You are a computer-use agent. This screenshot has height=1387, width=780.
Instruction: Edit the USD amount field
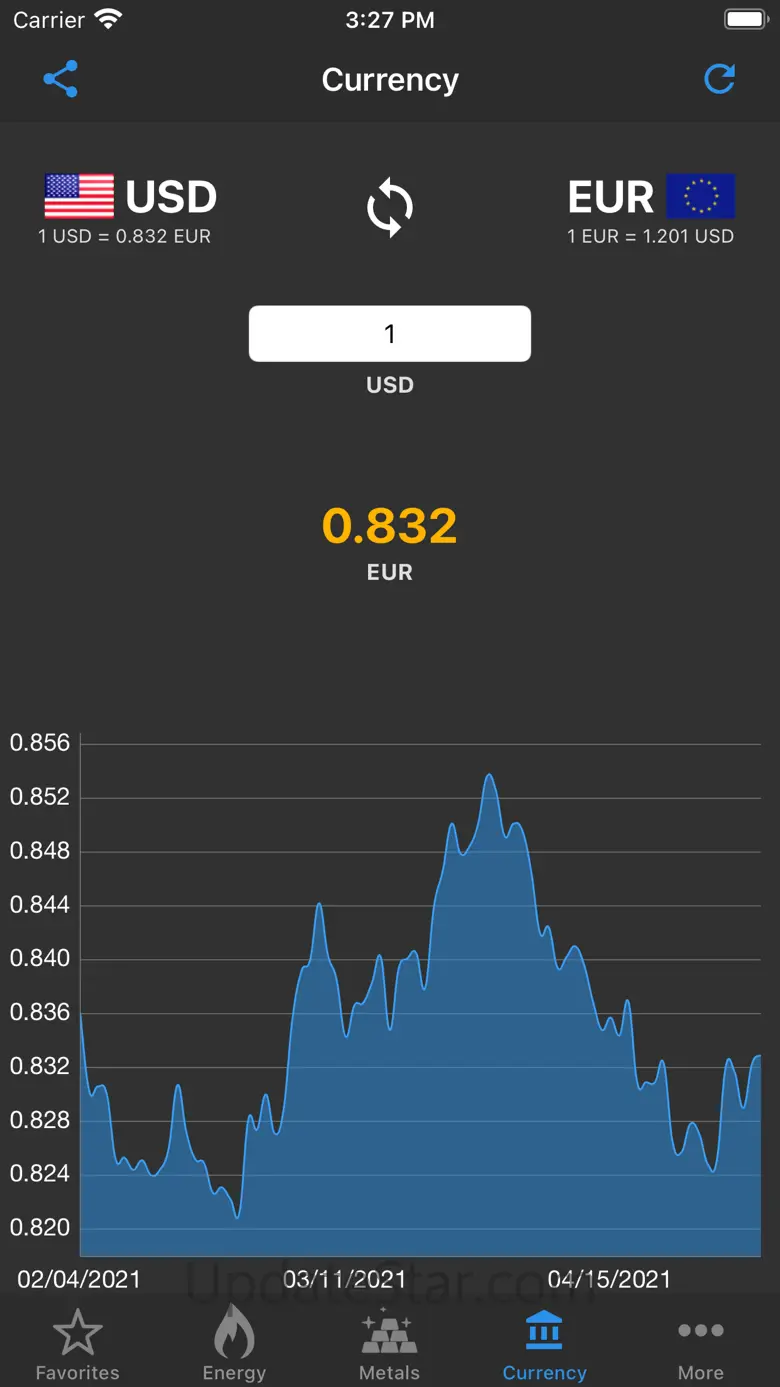[x=390, y=334]
